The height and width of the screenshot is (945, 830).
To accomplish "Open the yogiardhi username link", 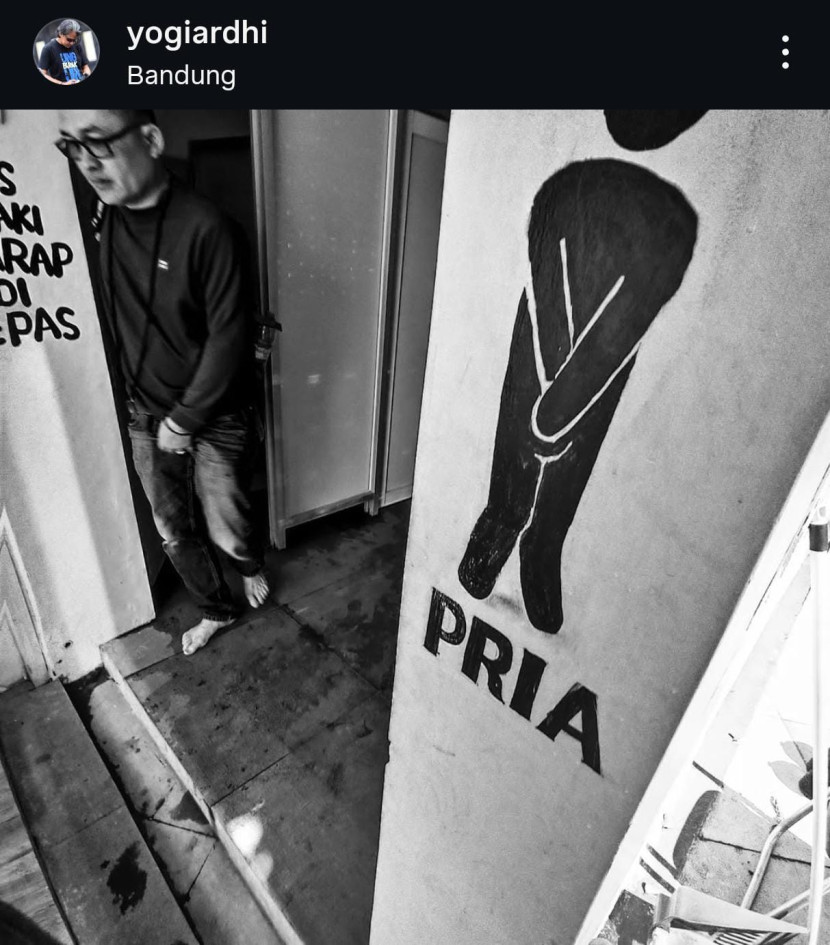I will [197, 34].
